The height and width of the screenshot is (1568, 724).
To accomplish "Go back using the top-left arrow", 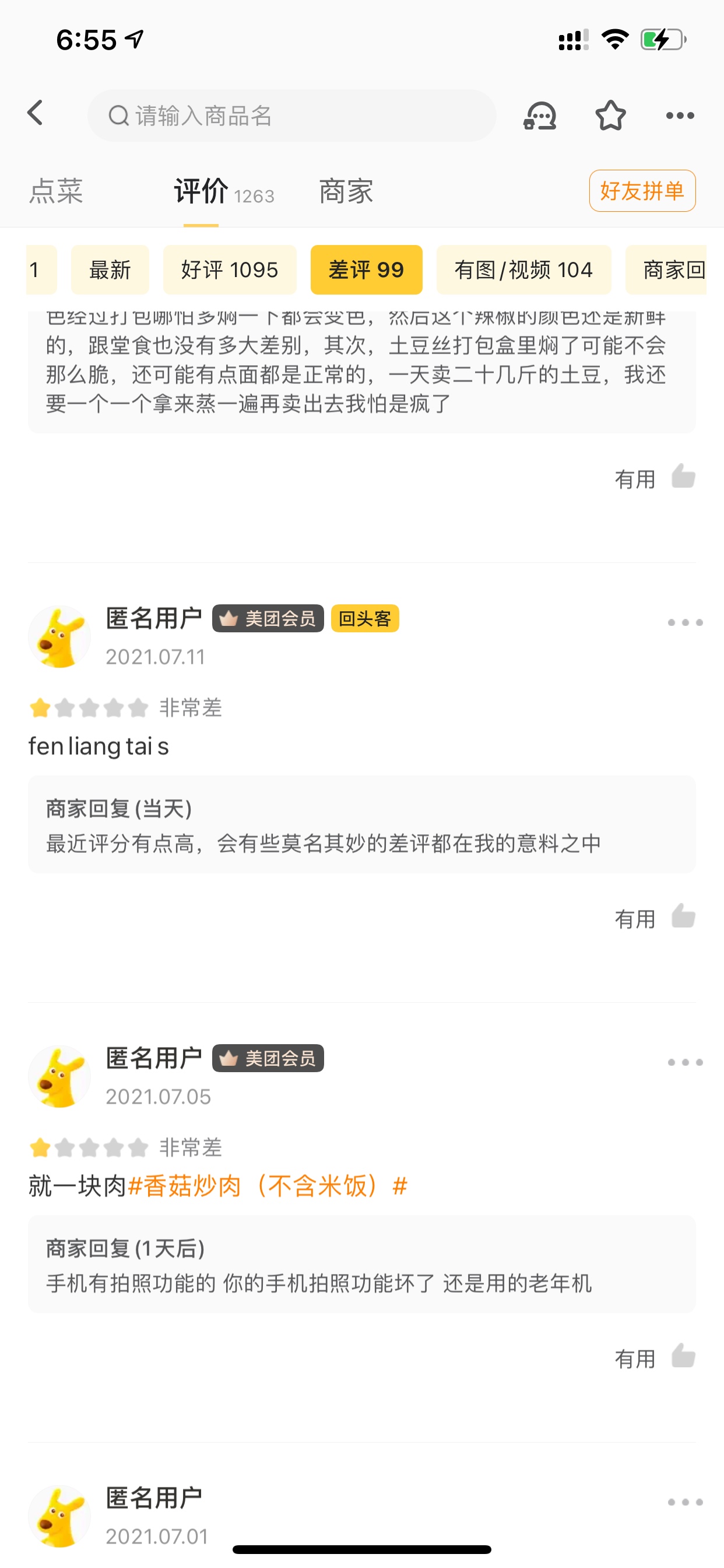I will [36, 114].
